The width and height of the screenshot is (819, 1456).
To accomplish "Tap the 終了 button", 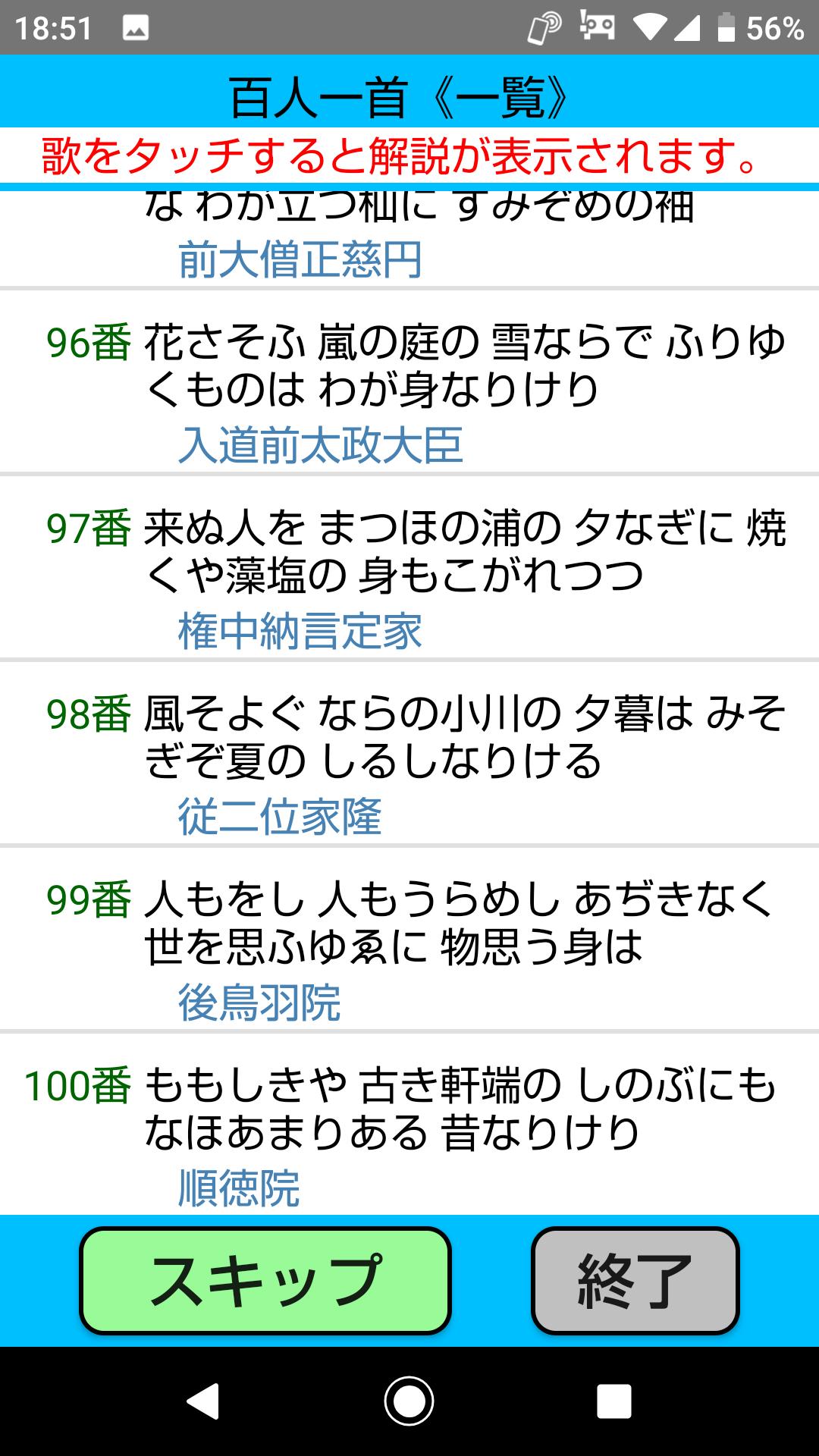I will tap(635, 1280).
